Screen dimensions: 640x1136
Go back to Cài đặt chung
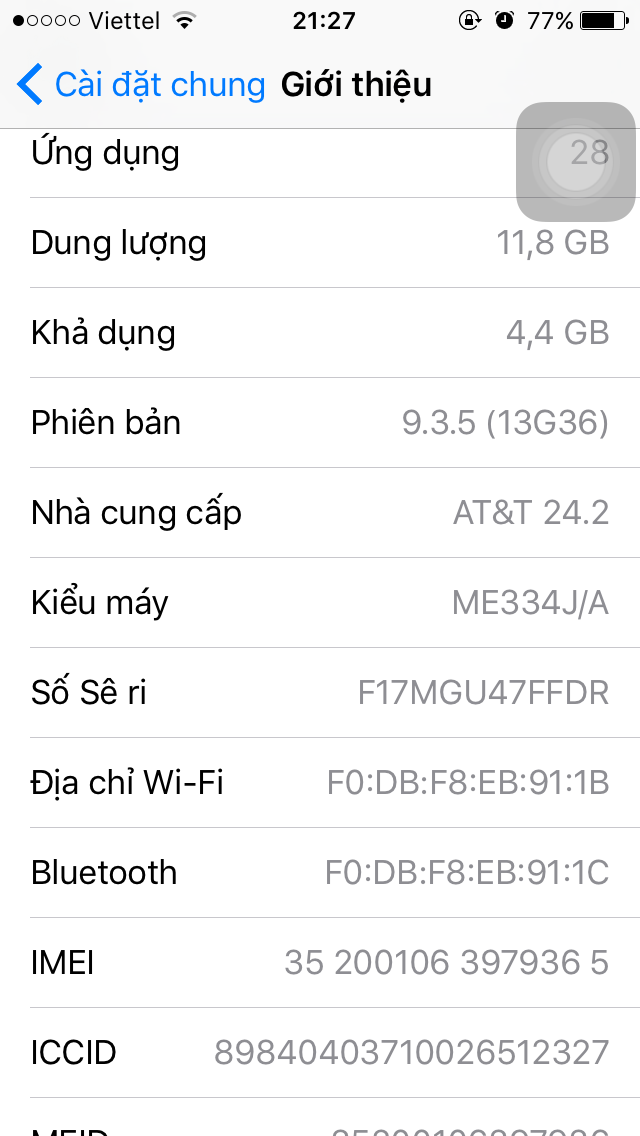click(140, 85)
